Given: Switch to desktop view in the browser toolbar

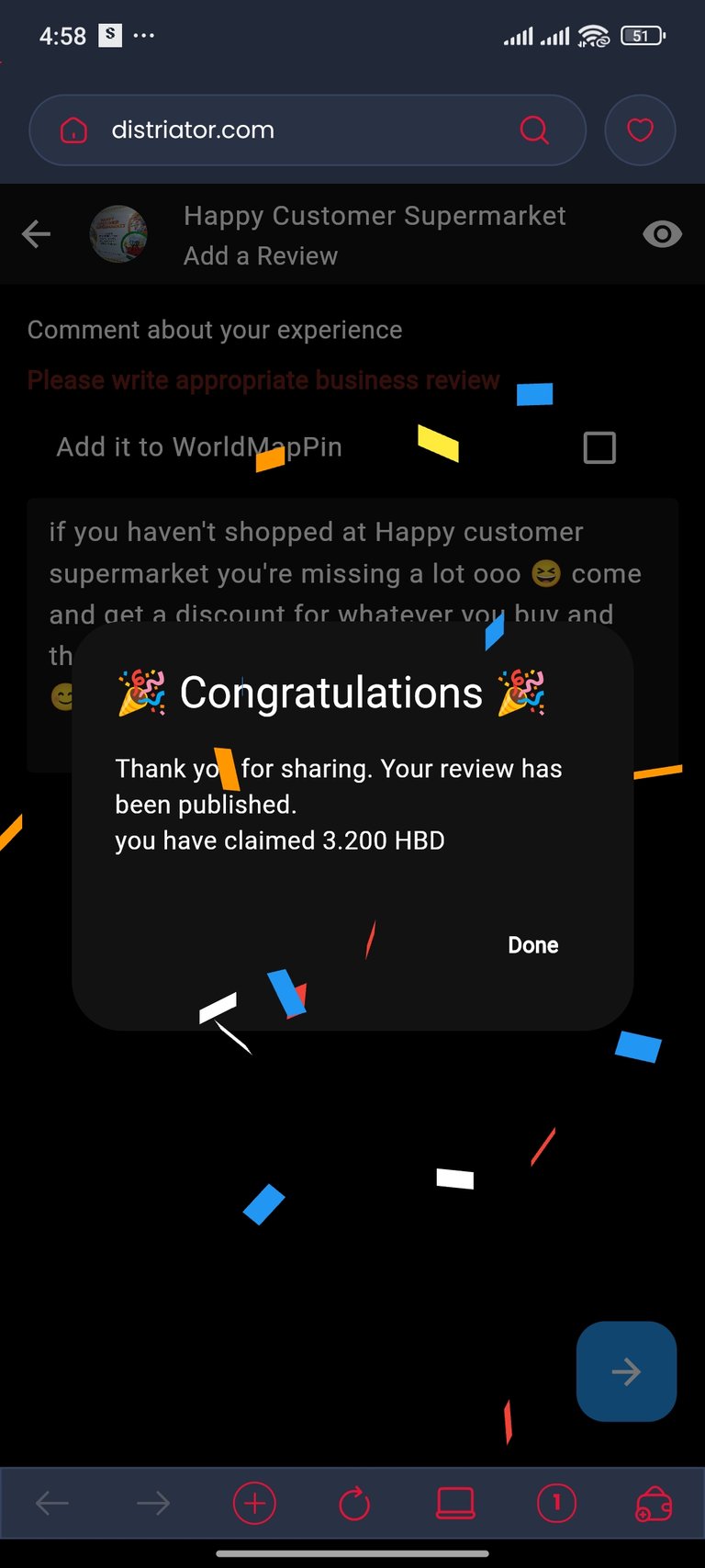Looking at the screenshot, I should (x=455, y=1504).
